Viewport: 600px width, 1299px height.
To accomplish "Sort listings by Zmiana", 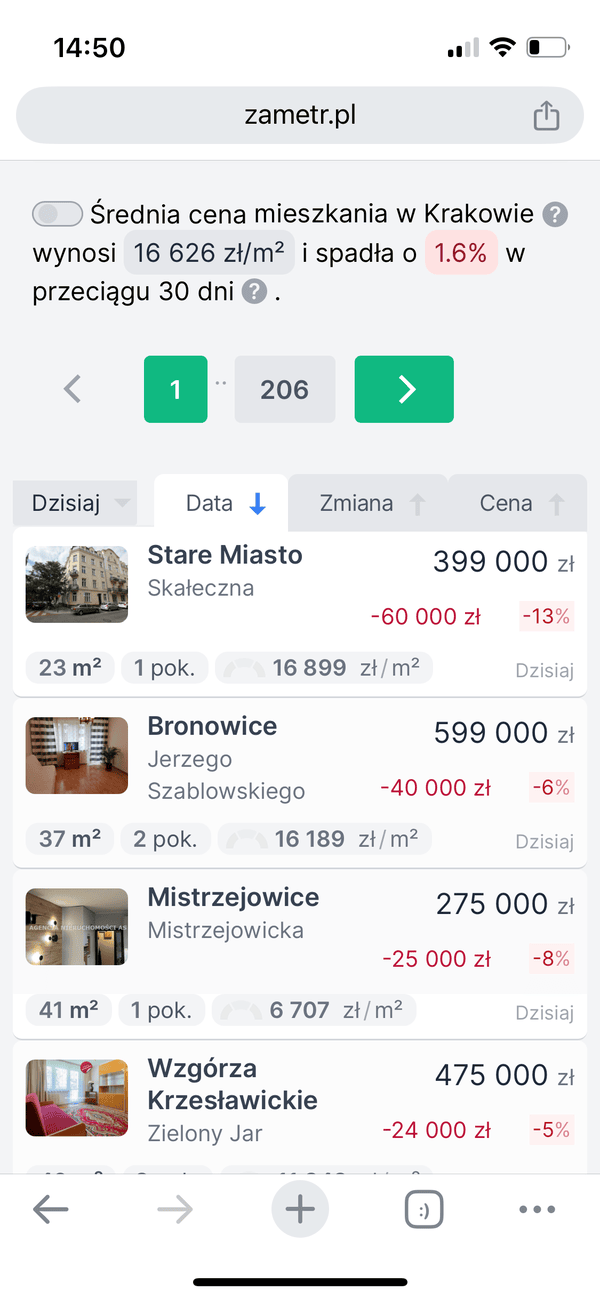I will [x=368, y=503].
